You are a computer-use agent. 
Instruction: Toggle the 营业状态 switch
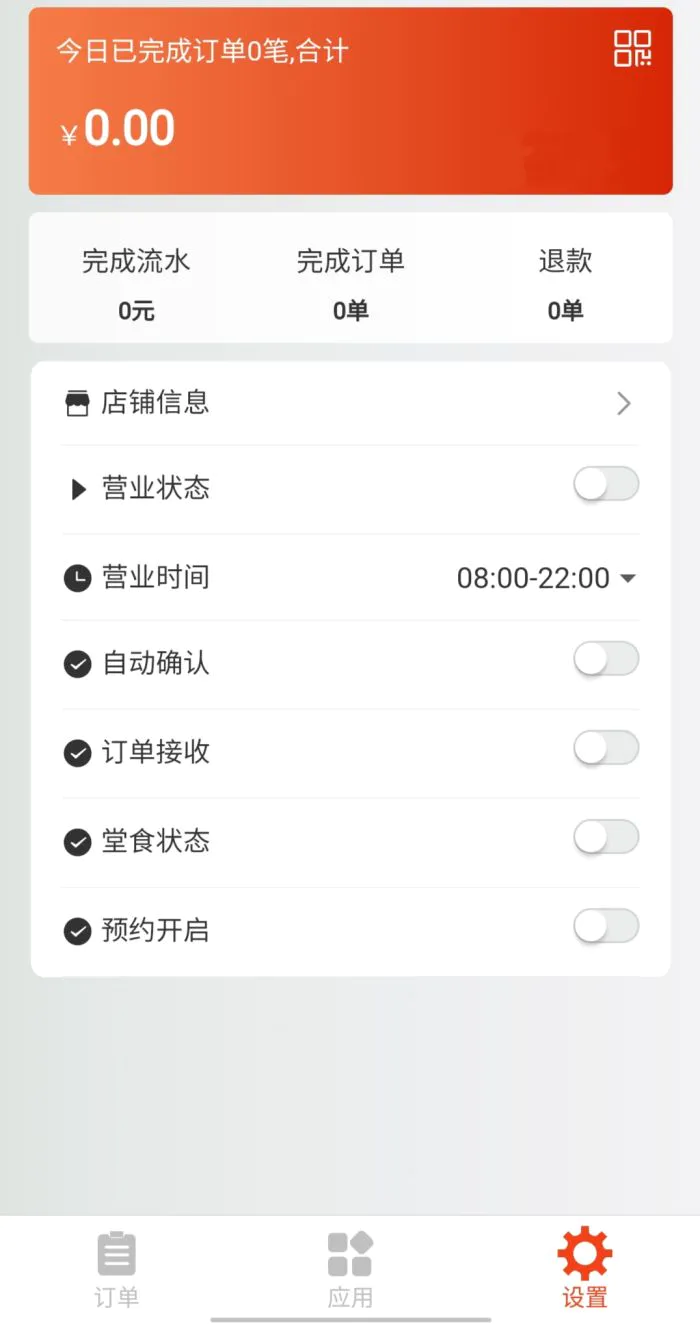[x=606, y=485]
